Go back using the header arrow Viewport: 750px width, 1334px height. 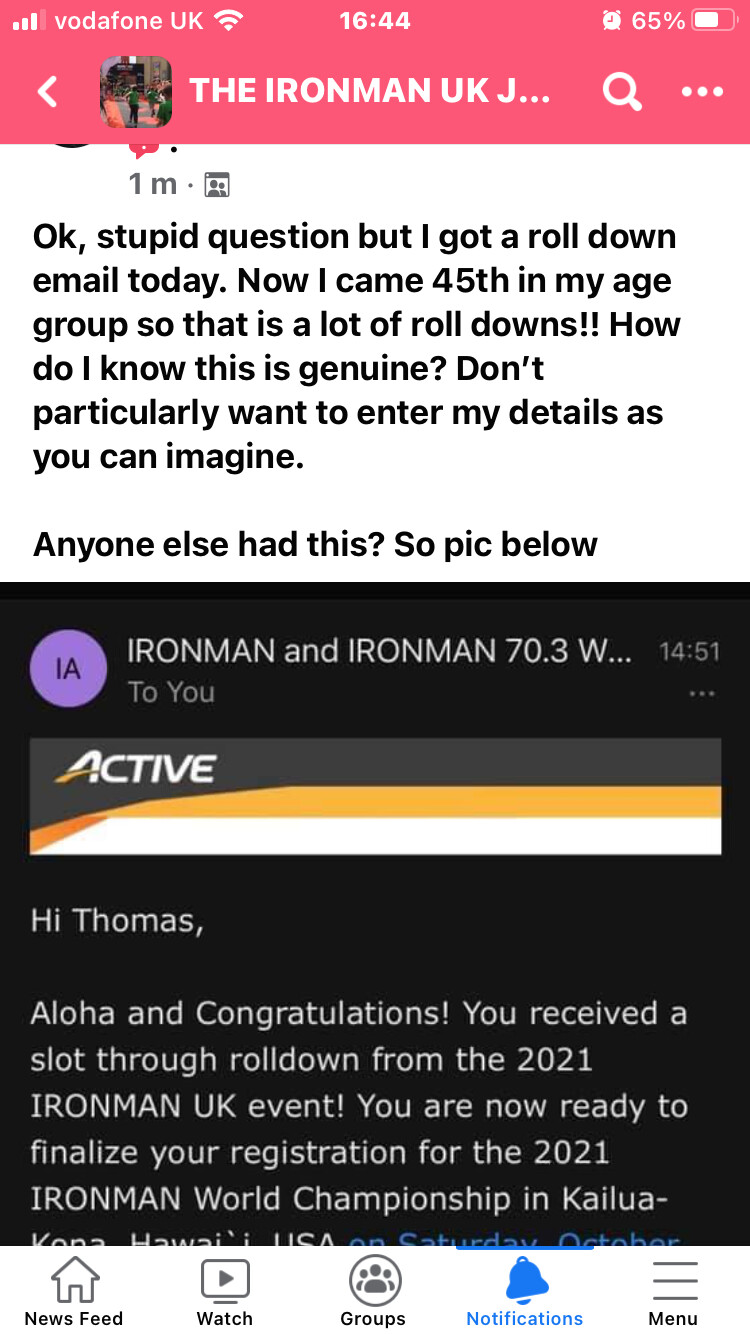click(x=47, y=92)
